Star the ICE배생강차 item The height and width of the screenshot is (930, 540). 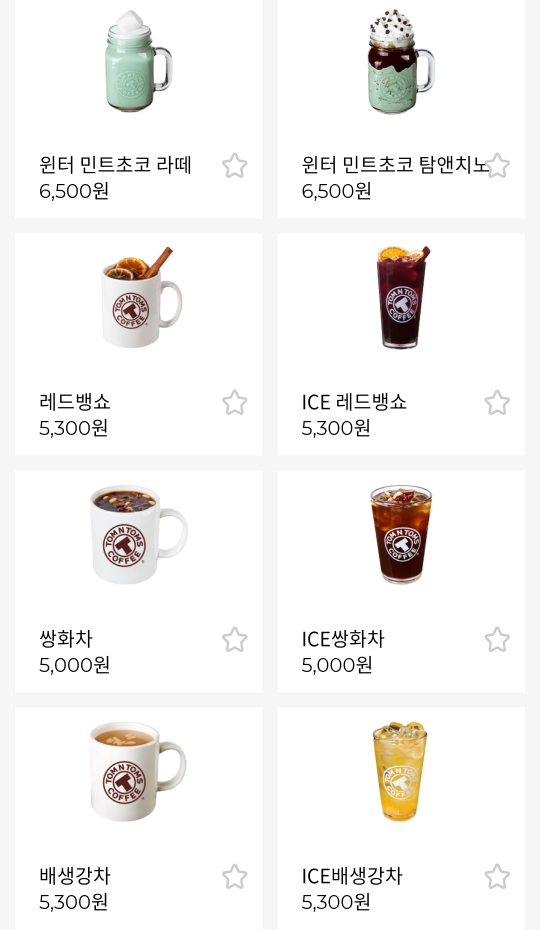(497, 877)
